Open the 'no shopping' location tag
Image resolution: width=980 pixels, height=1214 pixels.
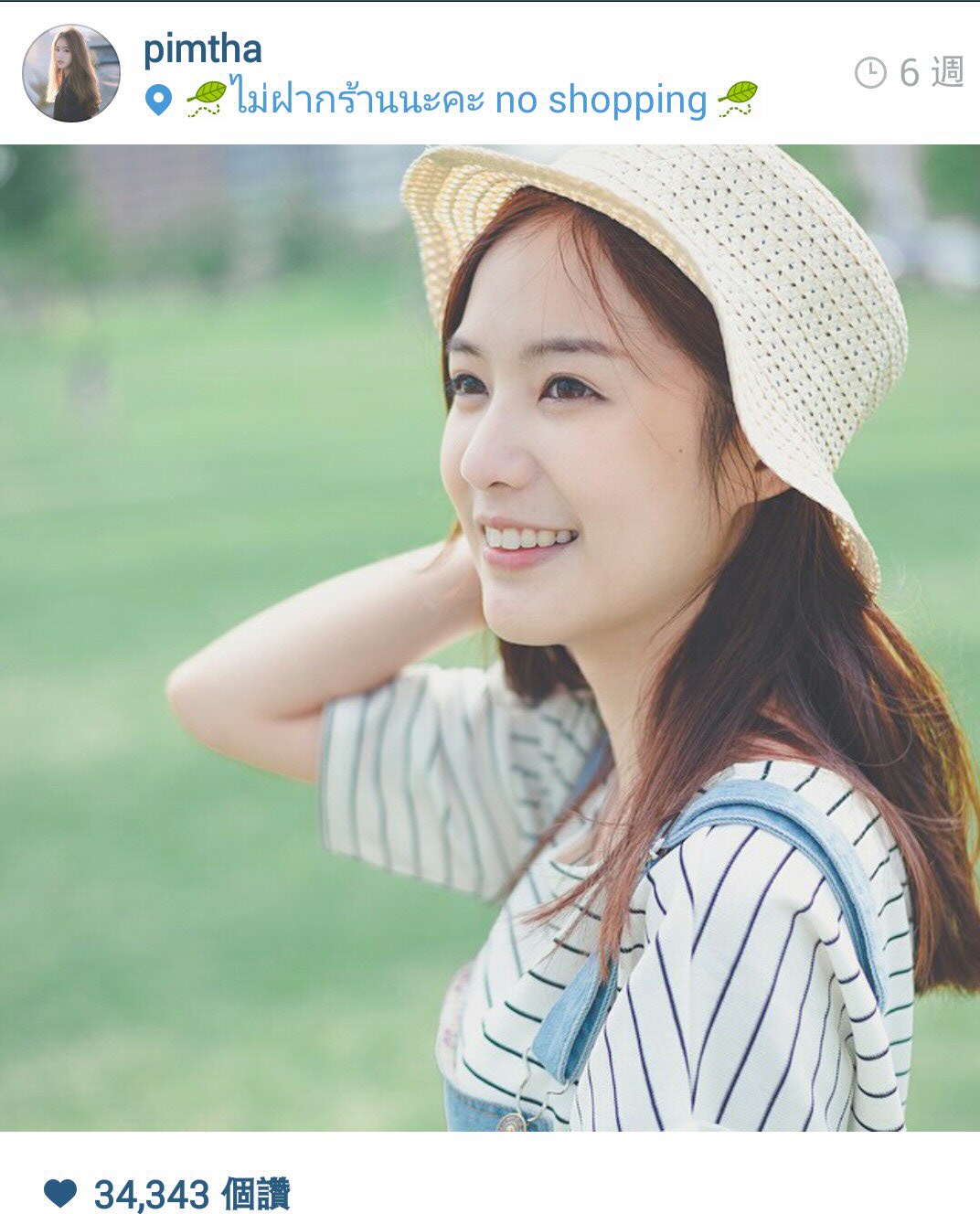(471, 100)
